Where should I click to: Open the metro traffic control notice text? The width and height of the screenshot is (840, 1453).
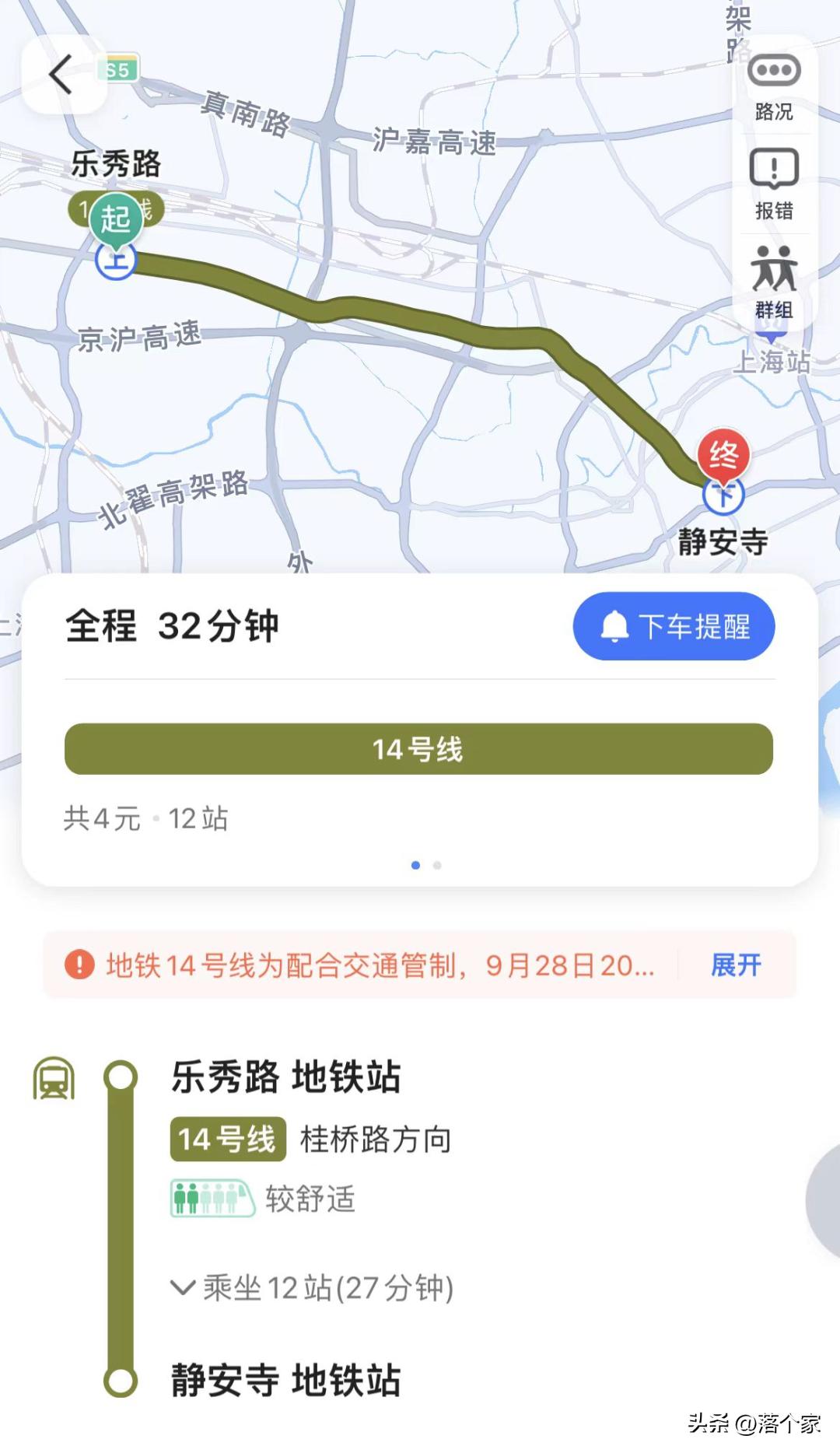373,965
